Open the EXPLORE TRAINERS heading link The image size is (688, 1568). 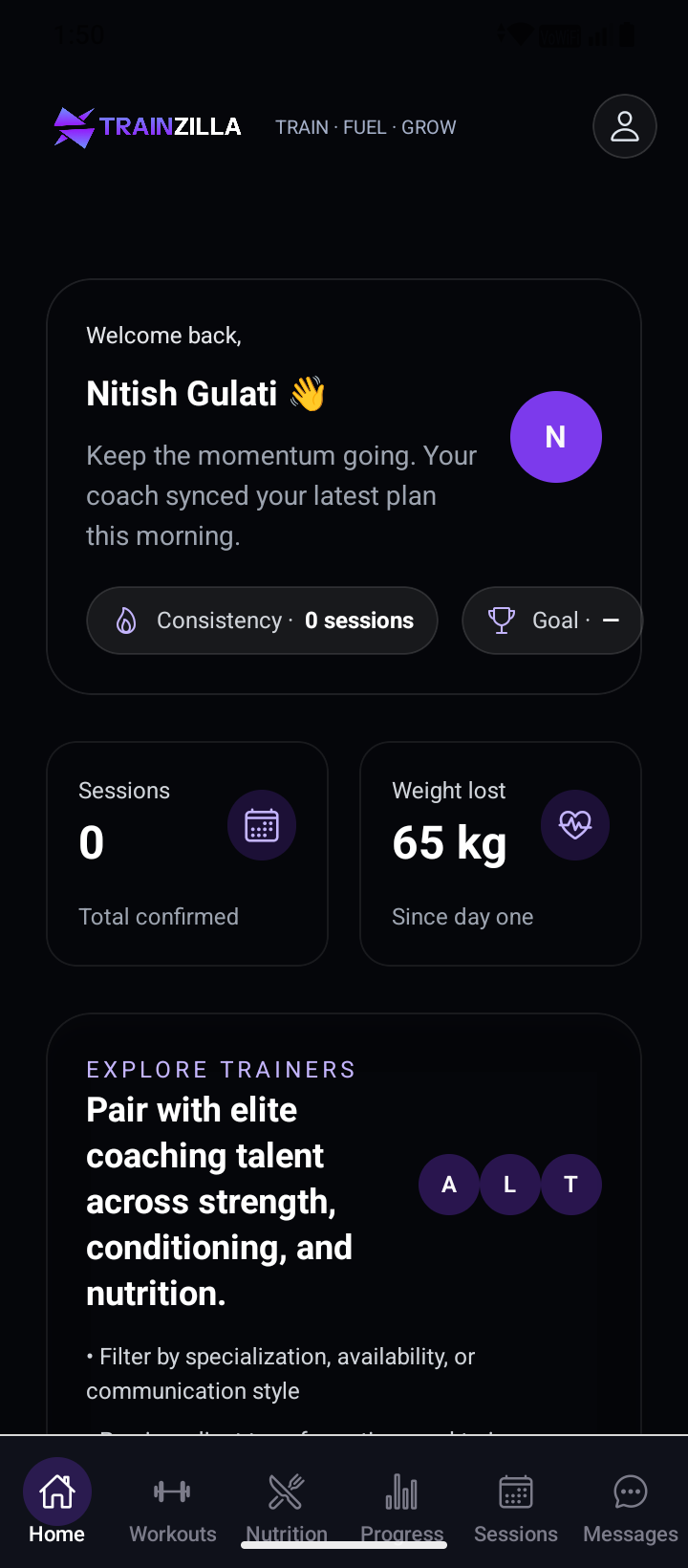click(x=220, y=1068)
